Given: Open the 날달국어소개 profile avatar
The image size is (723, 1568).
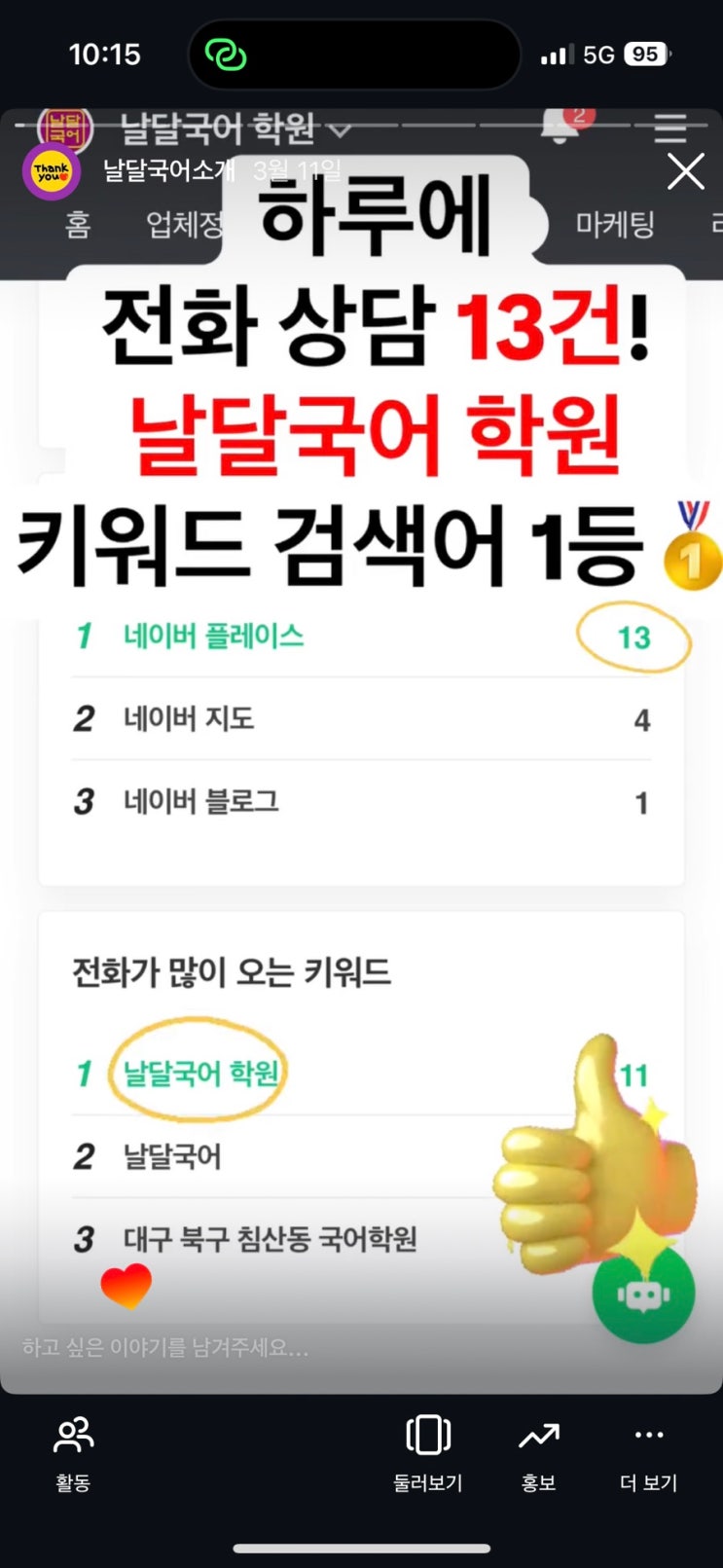Looking at the screenshot, I should coord(51,172).
